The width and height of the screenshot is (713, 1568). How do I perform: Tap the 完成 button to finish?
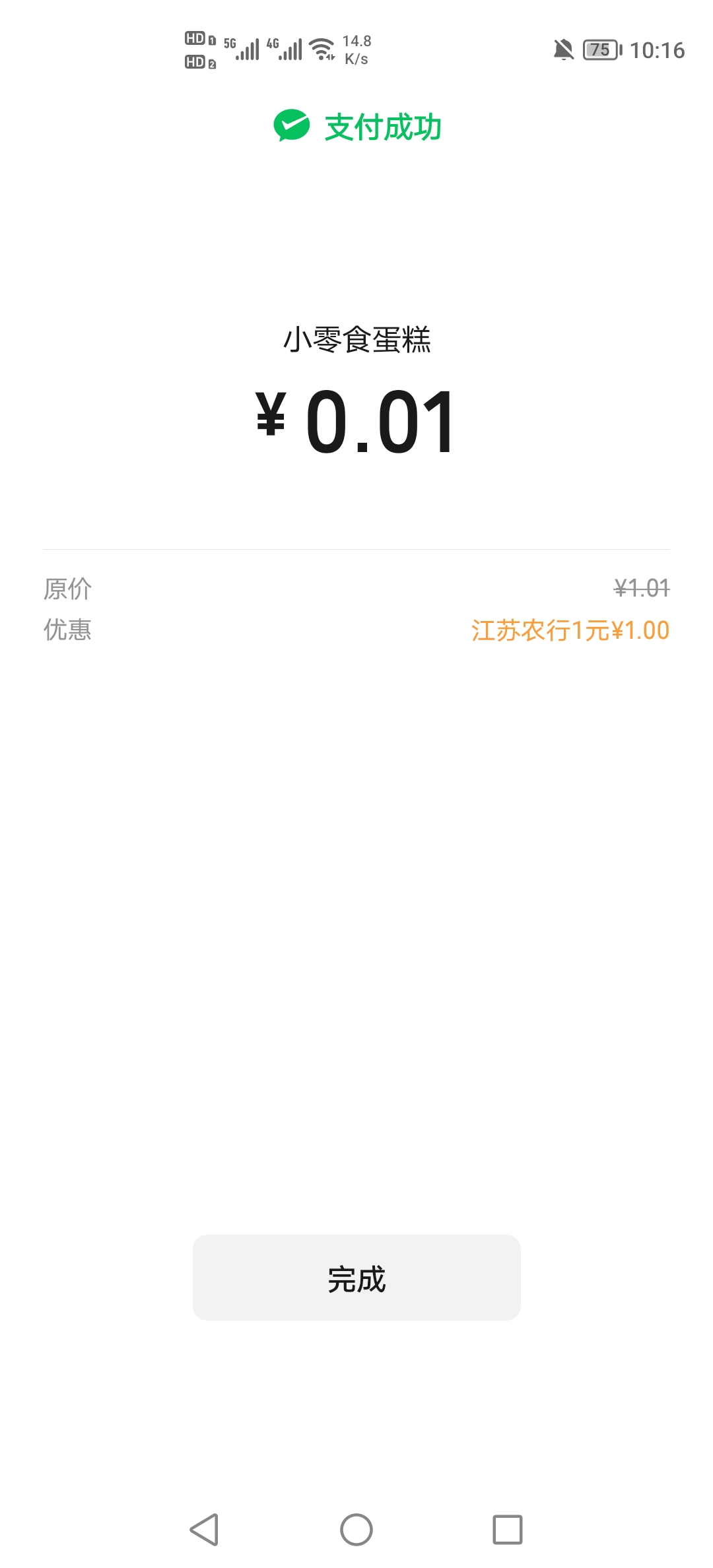click(x=356, y=1278)
